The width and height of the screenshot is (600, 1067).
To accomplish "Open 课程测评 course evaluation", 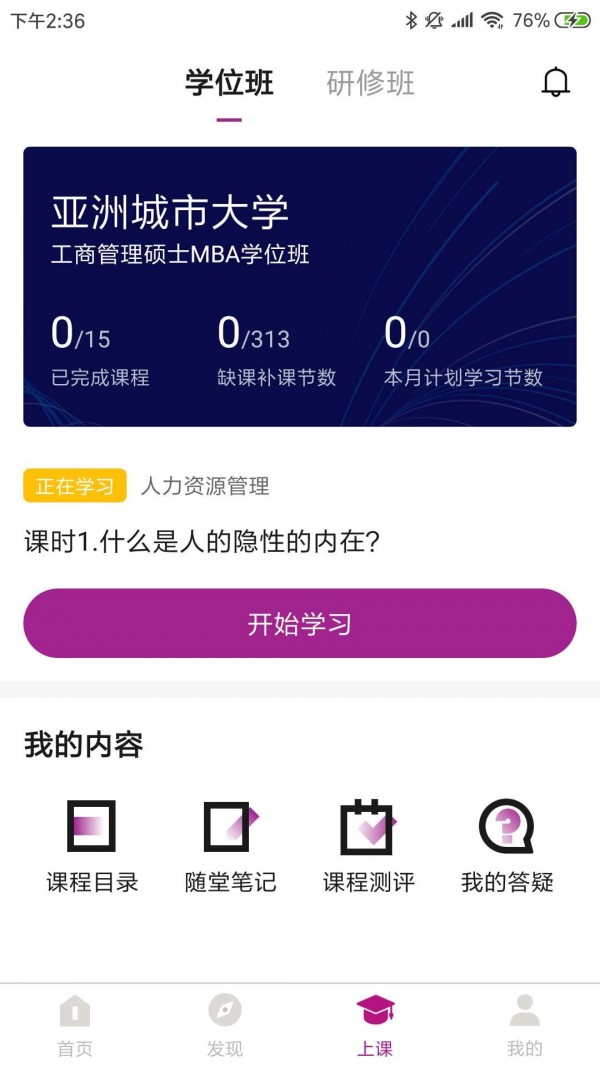I will pyautogui.click(x=368, y=845).
